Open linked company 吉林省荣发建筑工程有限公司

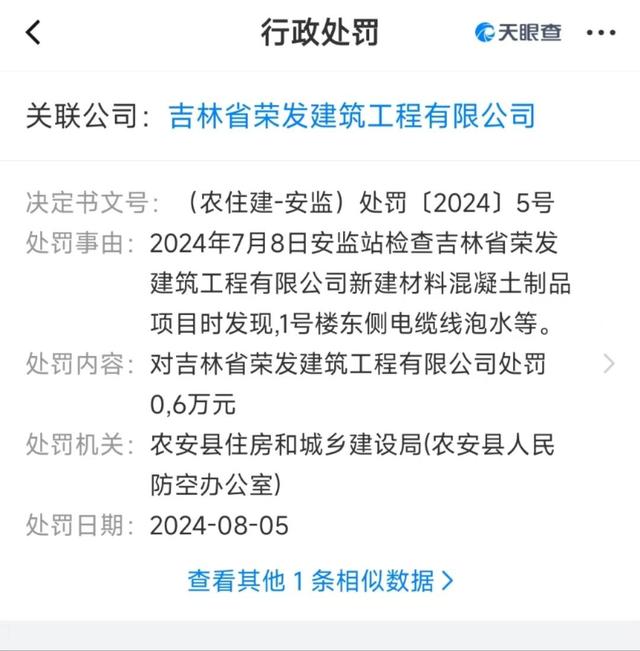coord(353,115)
